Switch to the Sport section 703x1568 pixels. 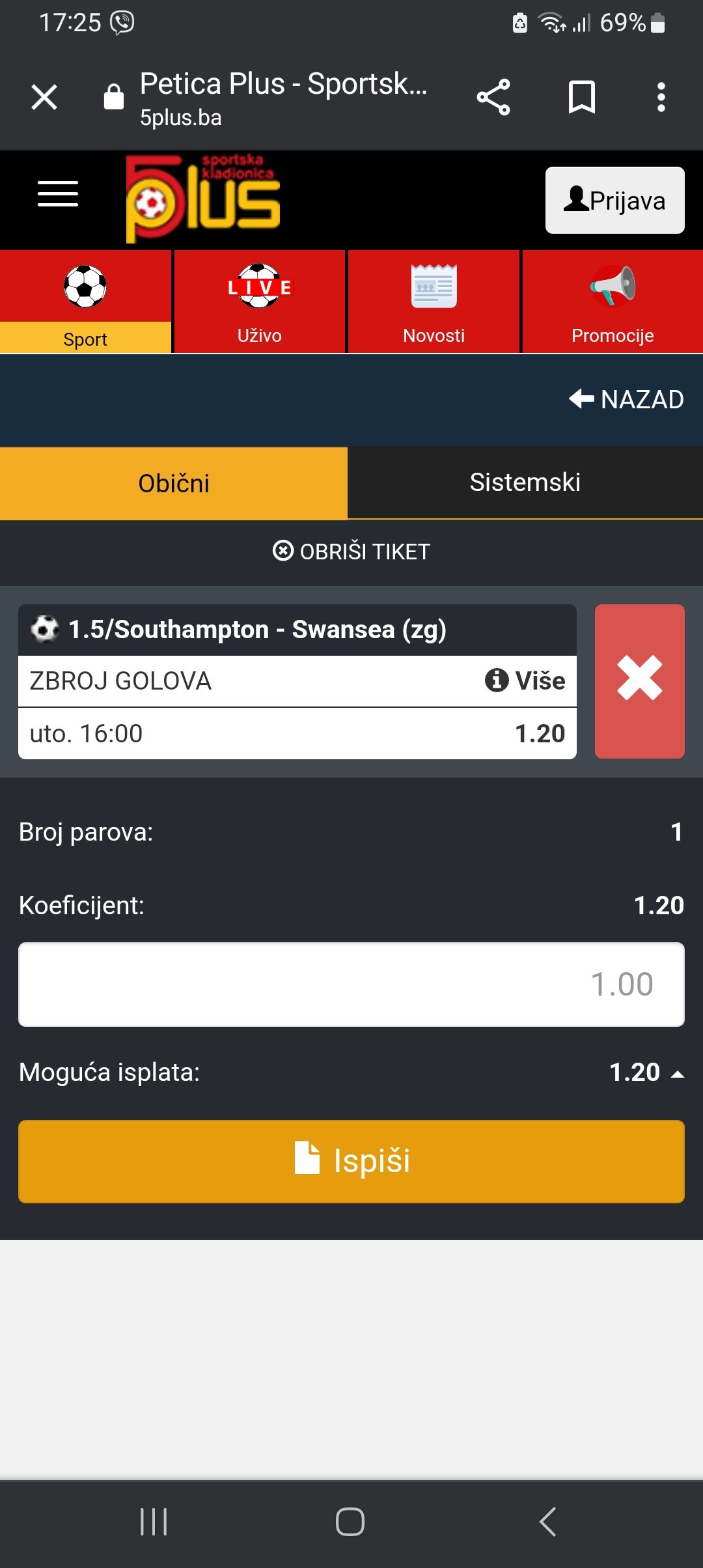pyautogui.click(x=85, y=302)
